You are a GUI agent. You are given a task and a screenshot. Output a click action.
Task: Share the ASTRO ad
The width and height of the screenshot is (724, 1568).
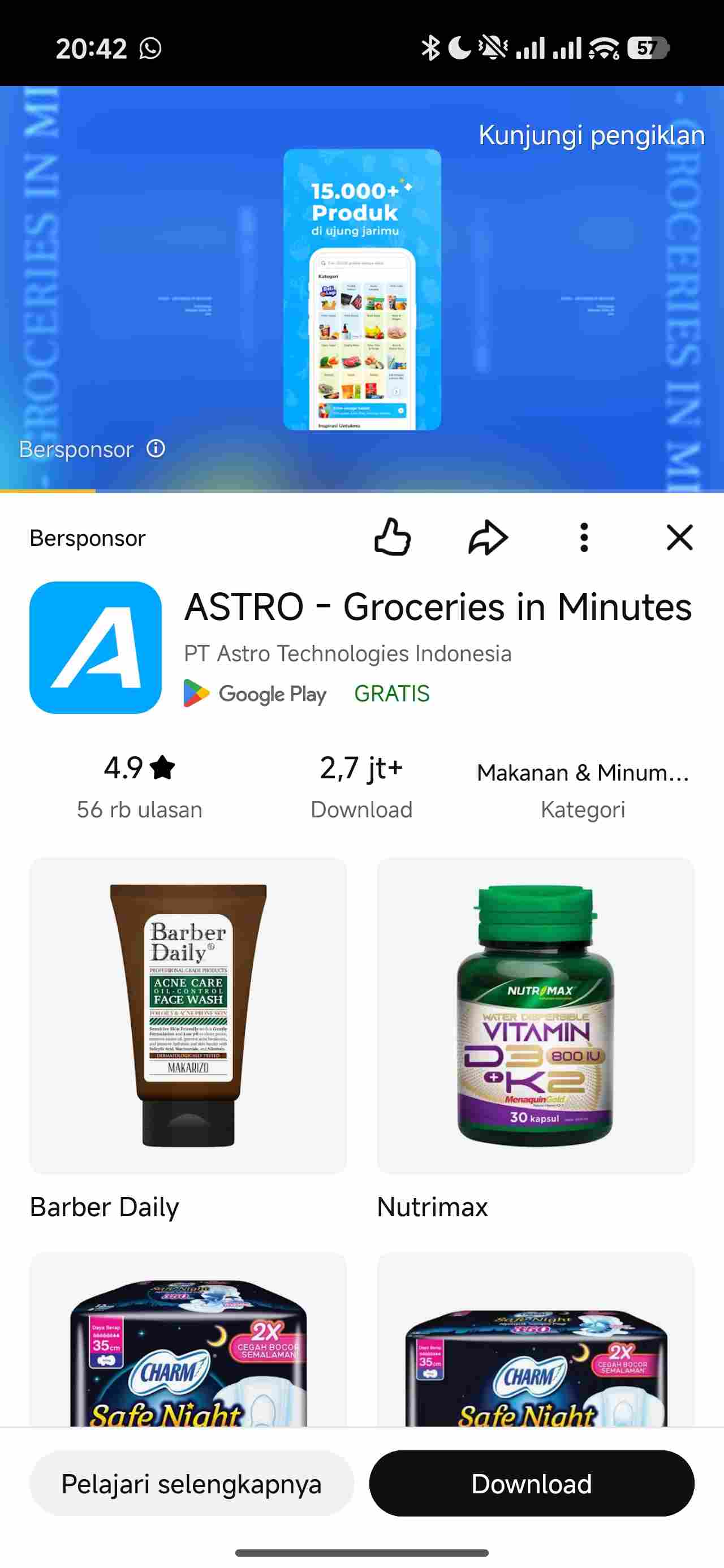(x=488, y=537)
